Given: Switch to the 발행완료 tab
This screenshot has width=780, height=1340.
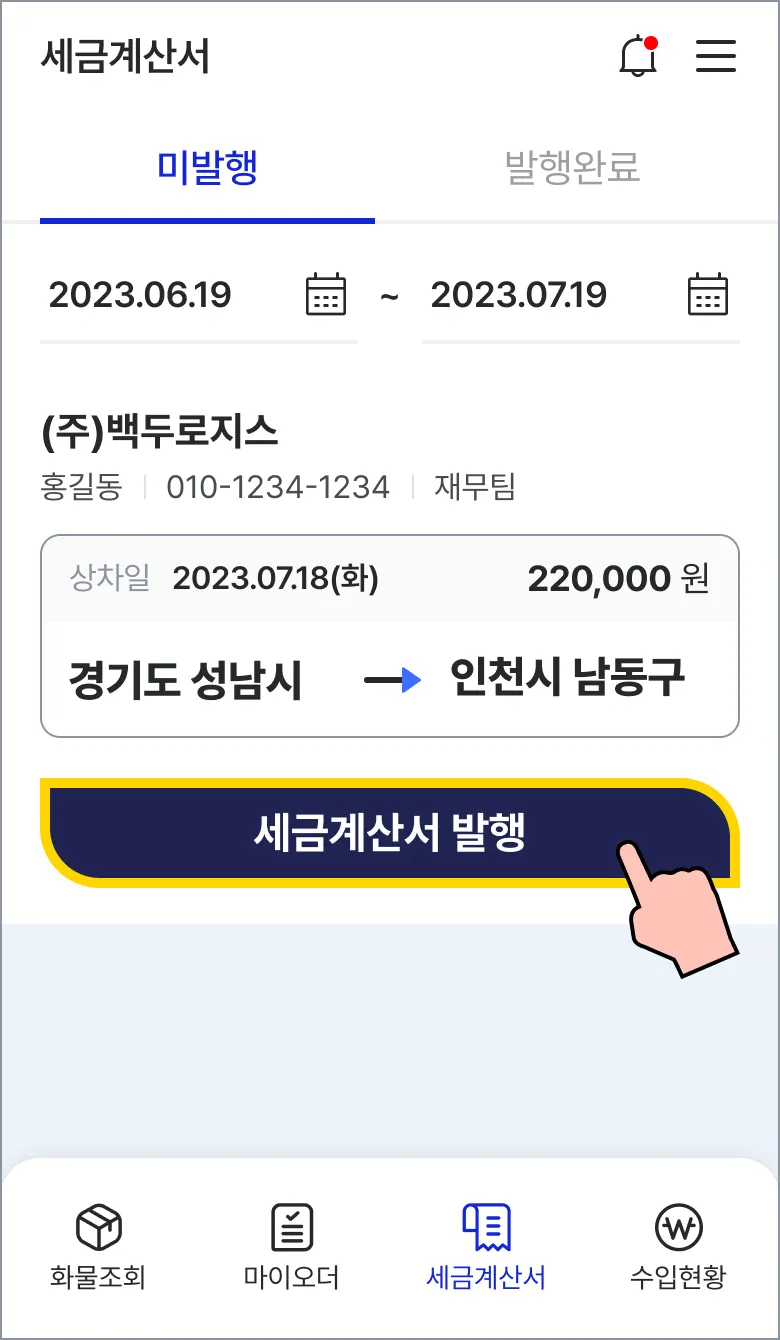Looking at the screenshot, I should 572,167.
